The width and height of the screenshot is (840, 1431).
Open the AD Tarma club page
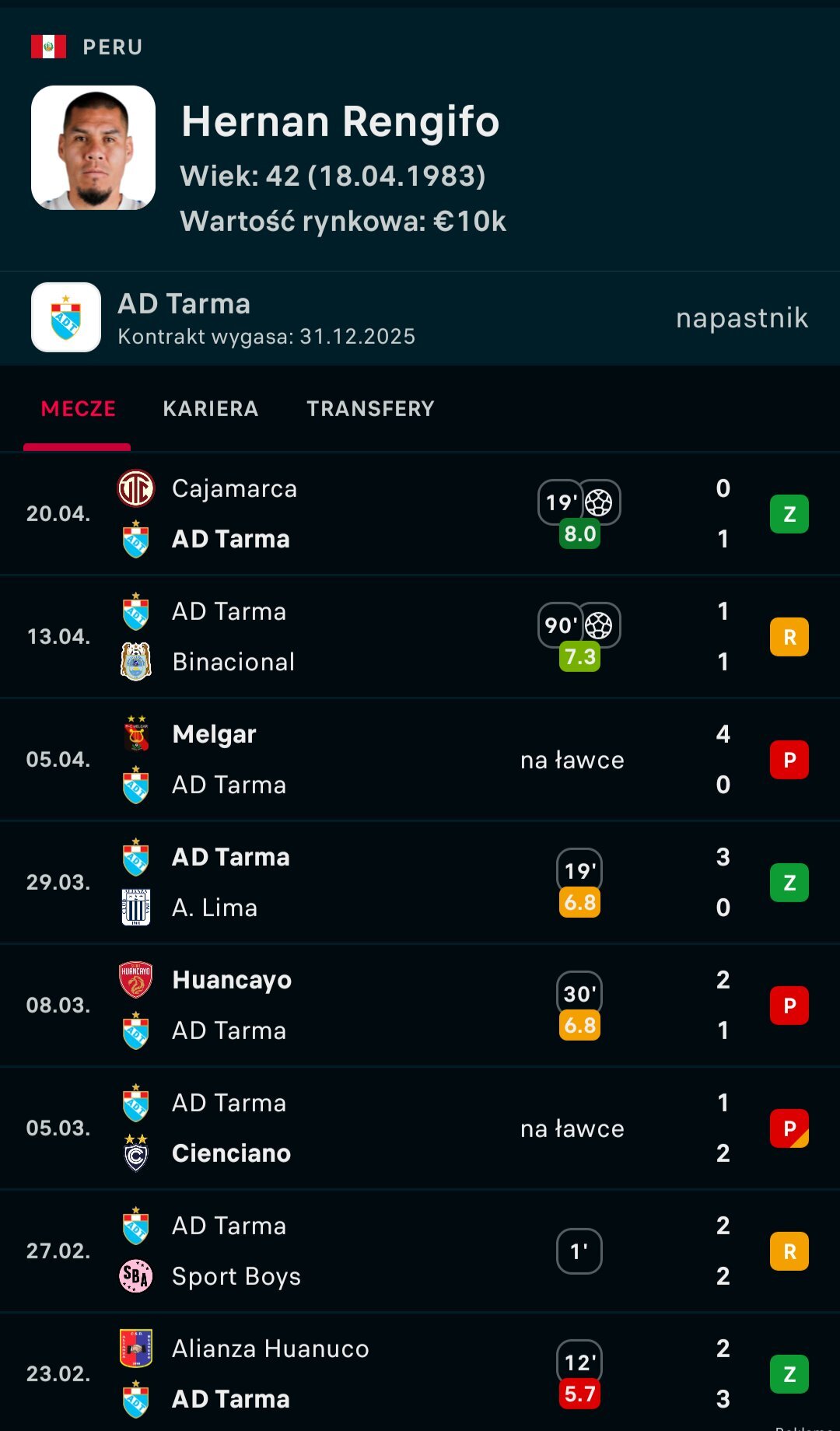point(184,317)
